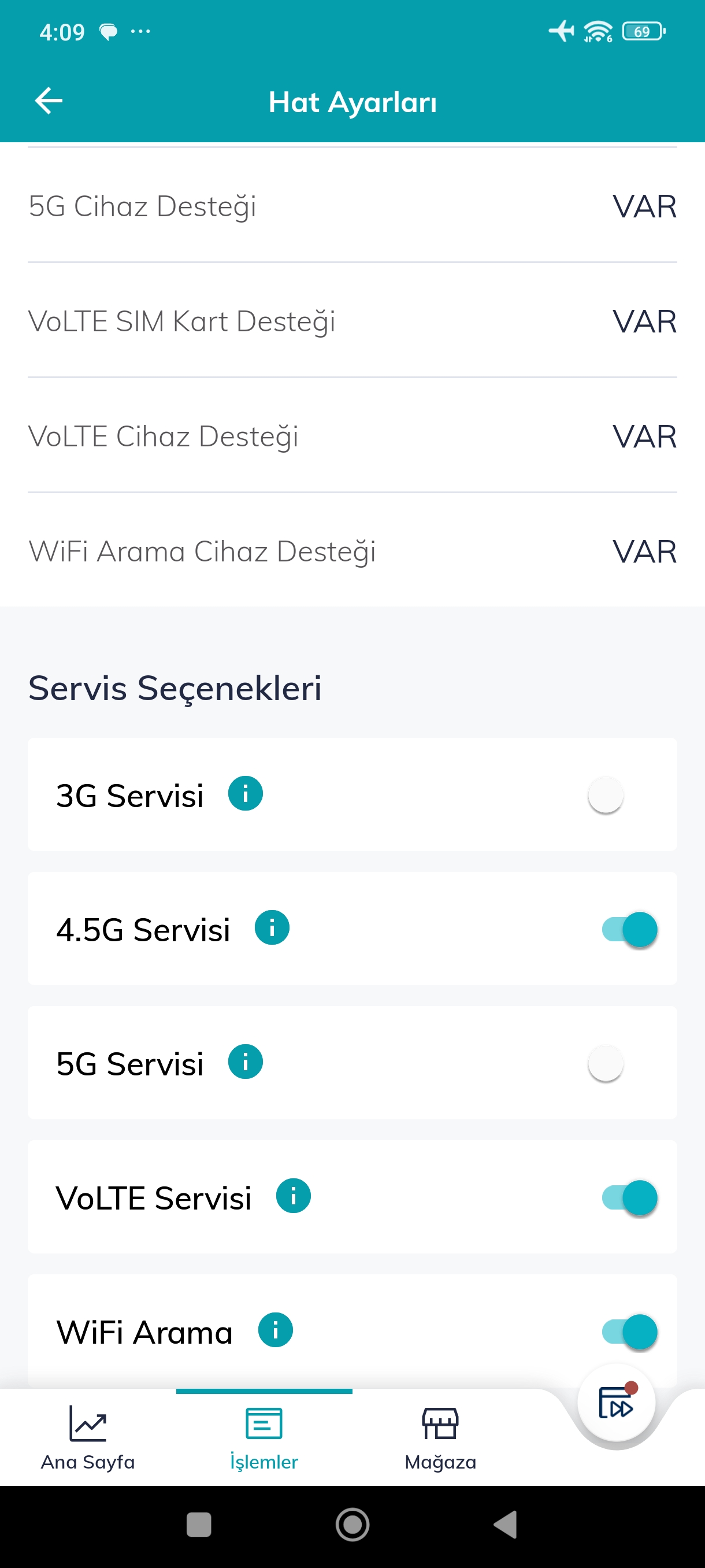View info for 5G Servisi
The image size is (705, 1568).
(x=245, y=1062)
